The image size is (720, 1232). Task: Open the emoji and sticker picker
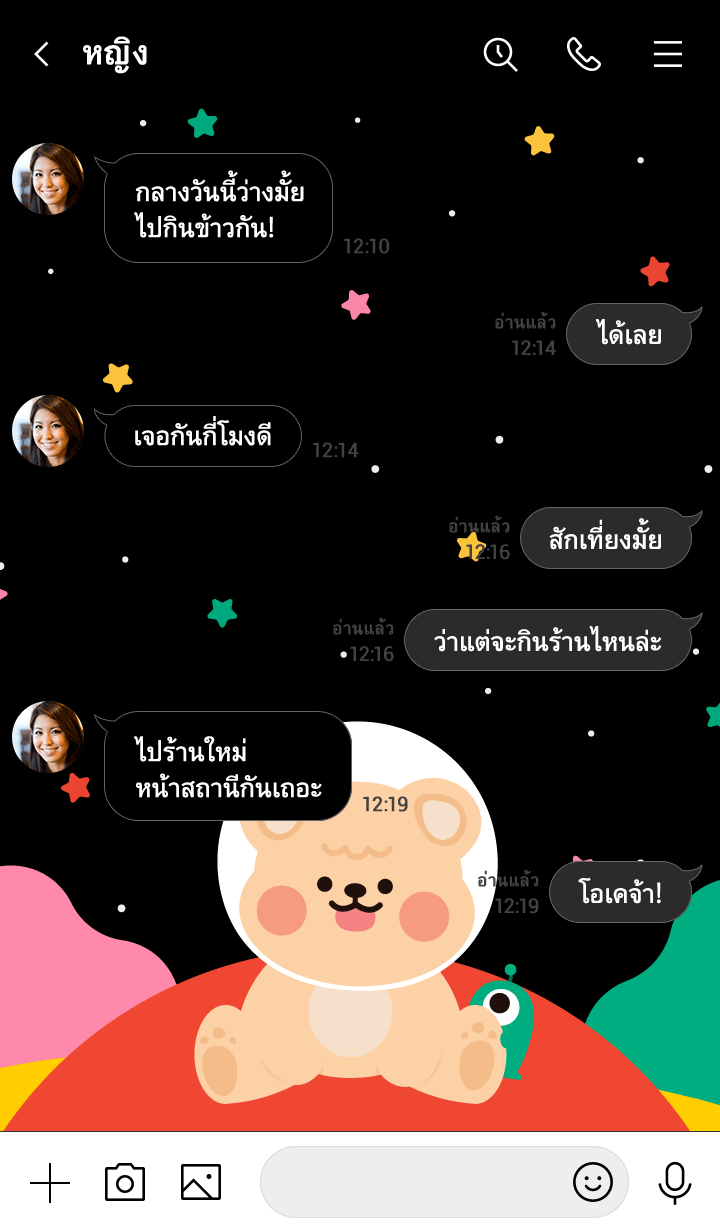pos(592,1183)
